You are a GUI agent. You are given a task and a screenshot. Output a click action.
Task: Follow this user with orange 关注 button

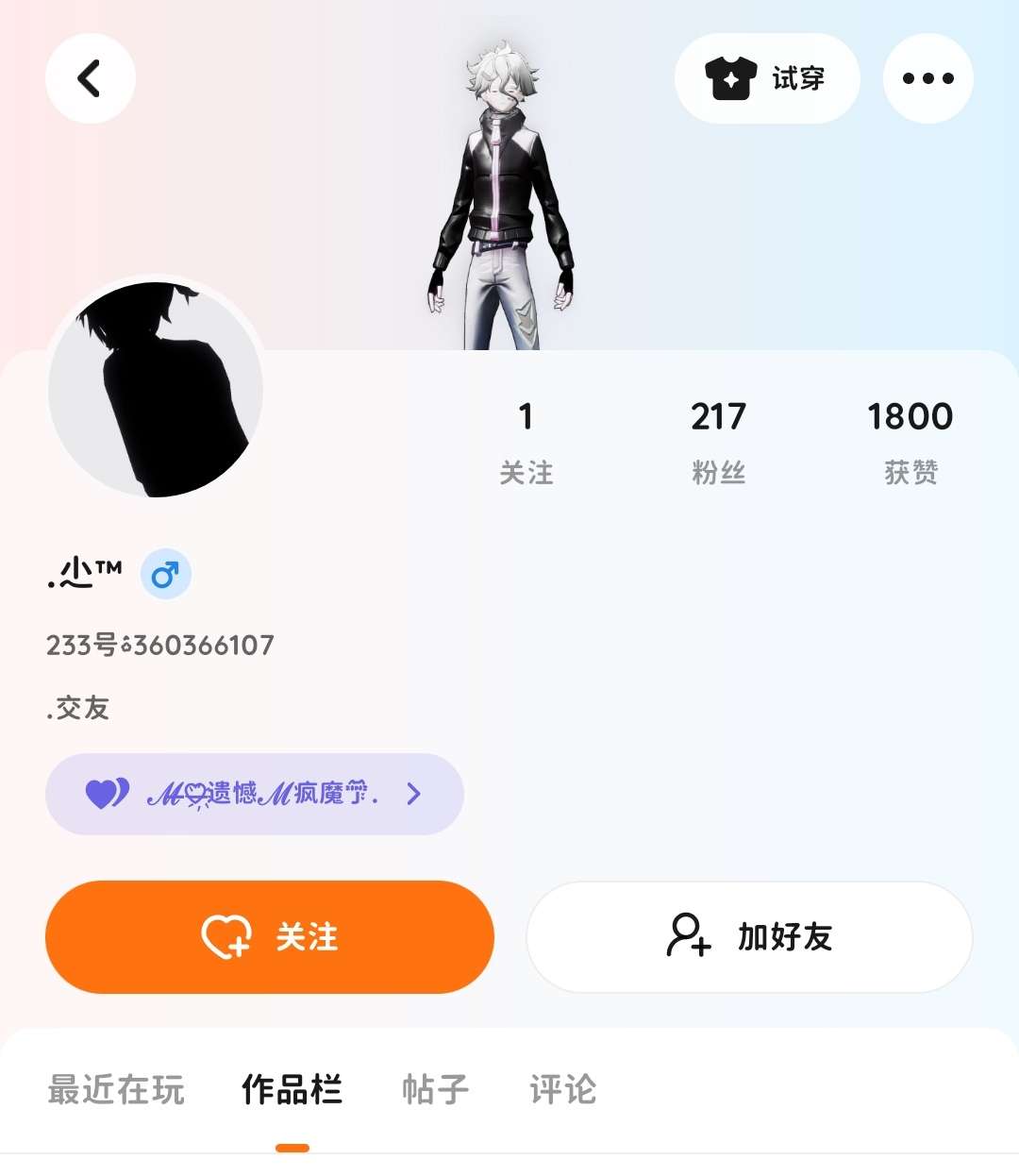click(x=270, y=937)
